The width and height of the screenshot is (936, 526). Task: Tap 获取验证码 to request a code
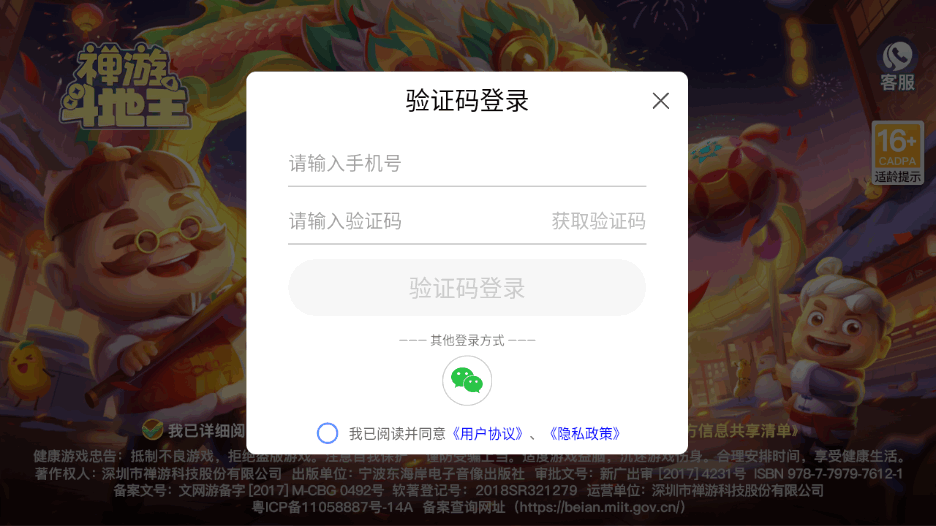[x=598, y=222]
